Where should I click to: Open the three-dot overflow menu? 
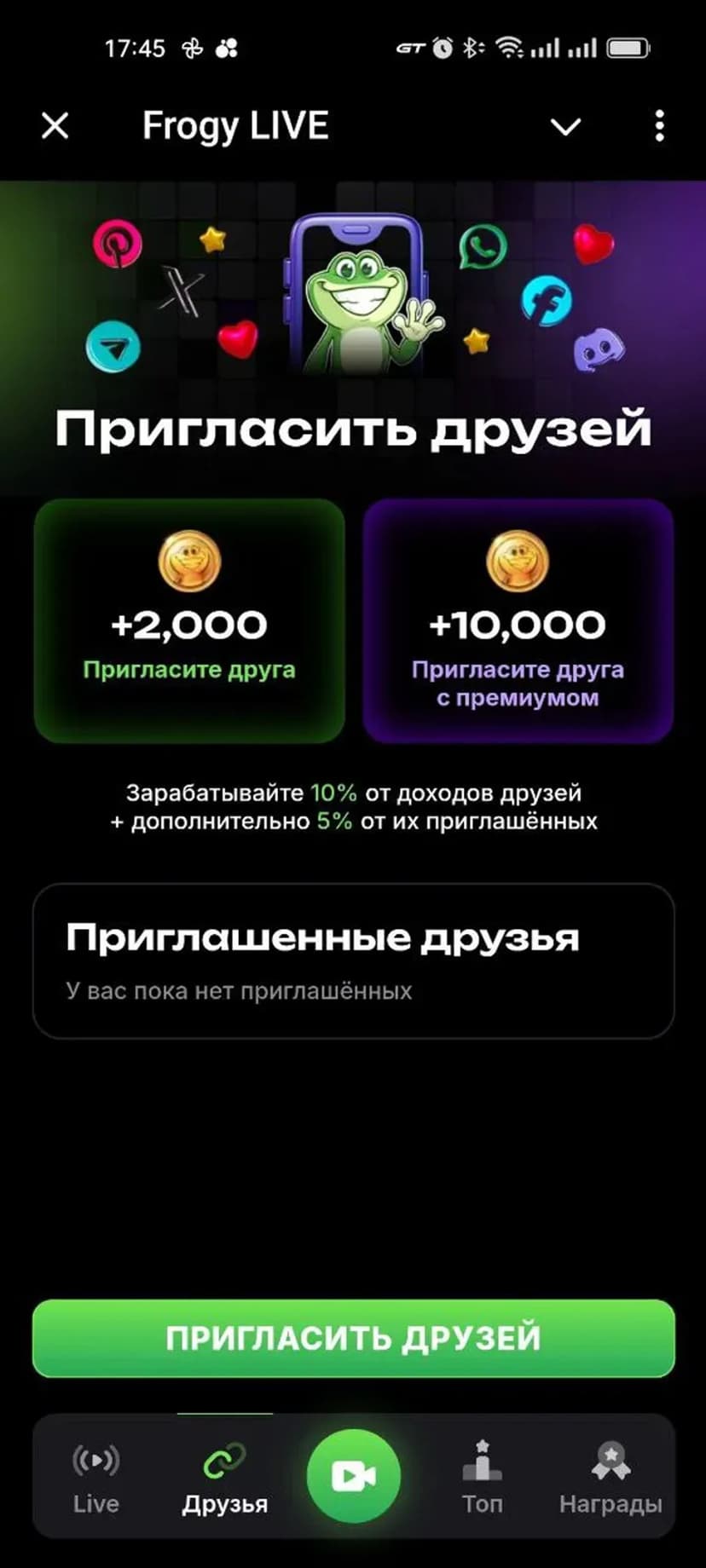659,126
